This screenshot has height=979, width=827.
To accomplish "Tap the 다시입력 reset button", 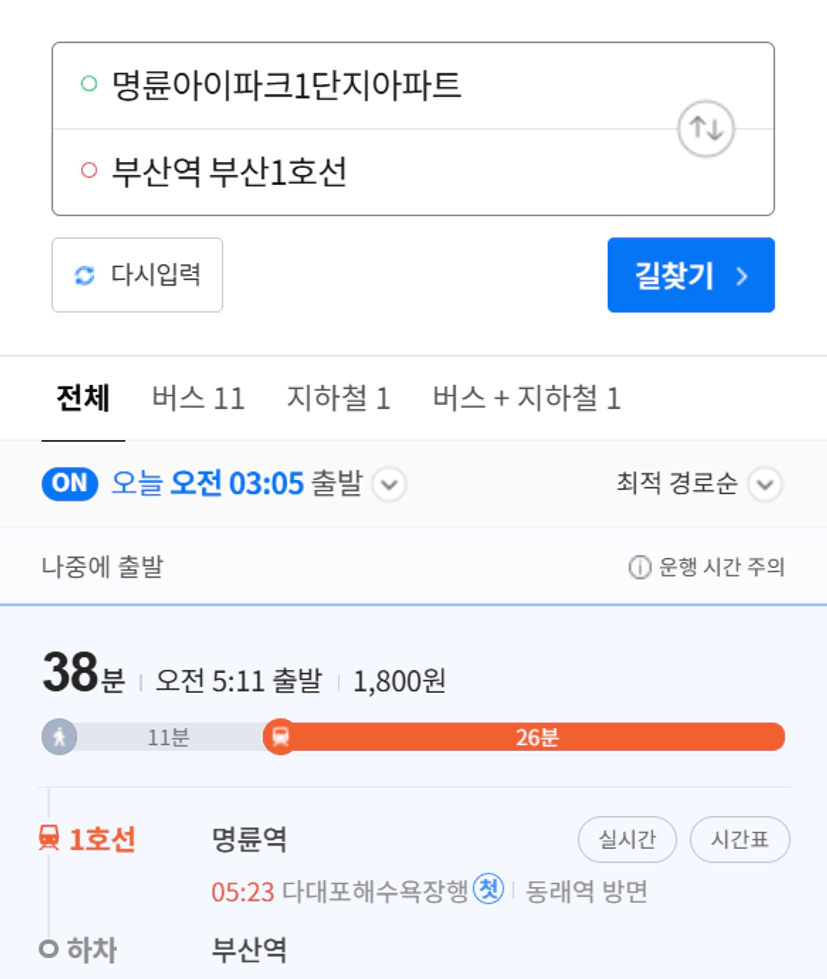I will pos(137,275).
